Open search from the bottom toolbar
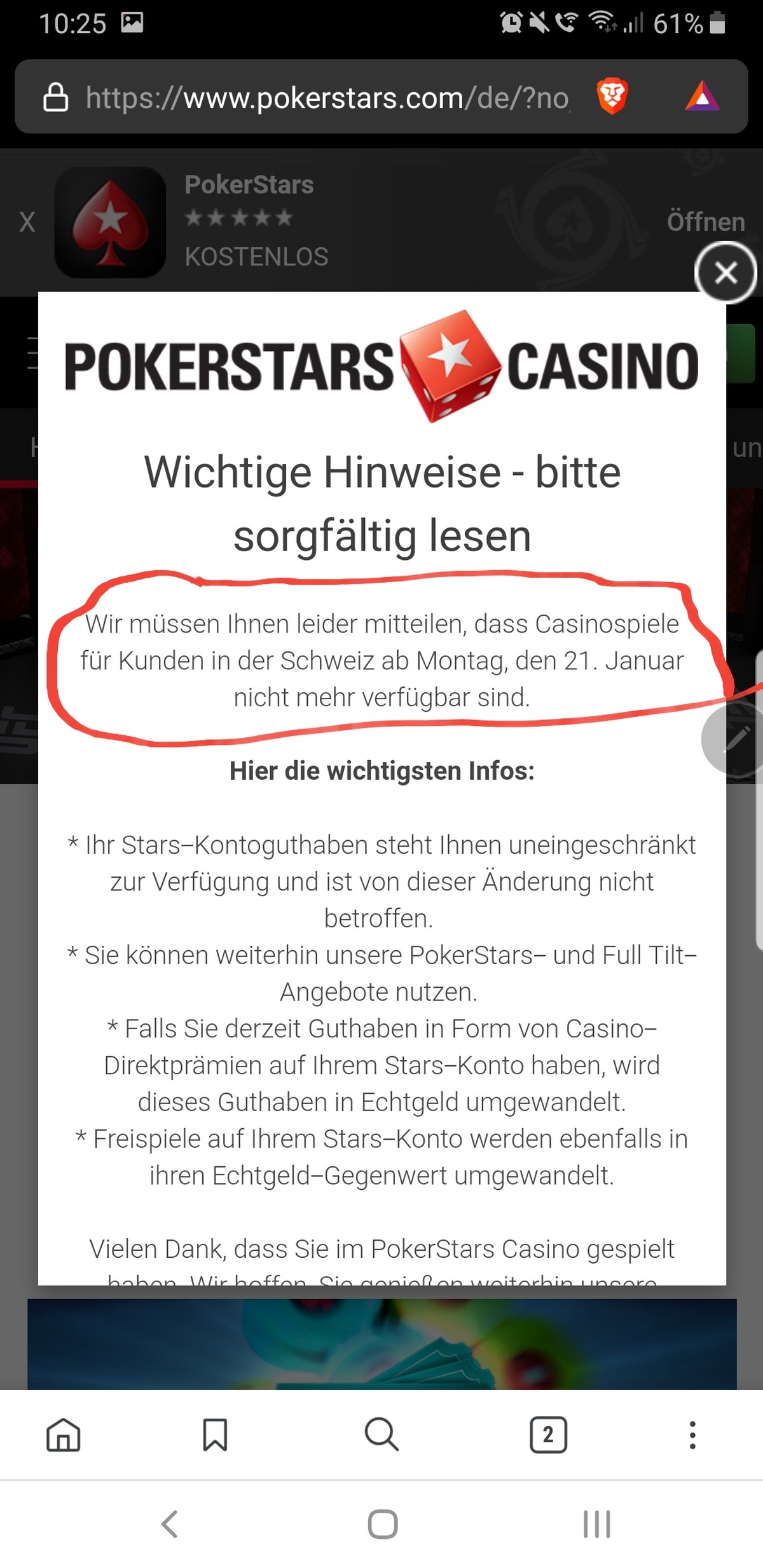 [x=381, y=1435]
